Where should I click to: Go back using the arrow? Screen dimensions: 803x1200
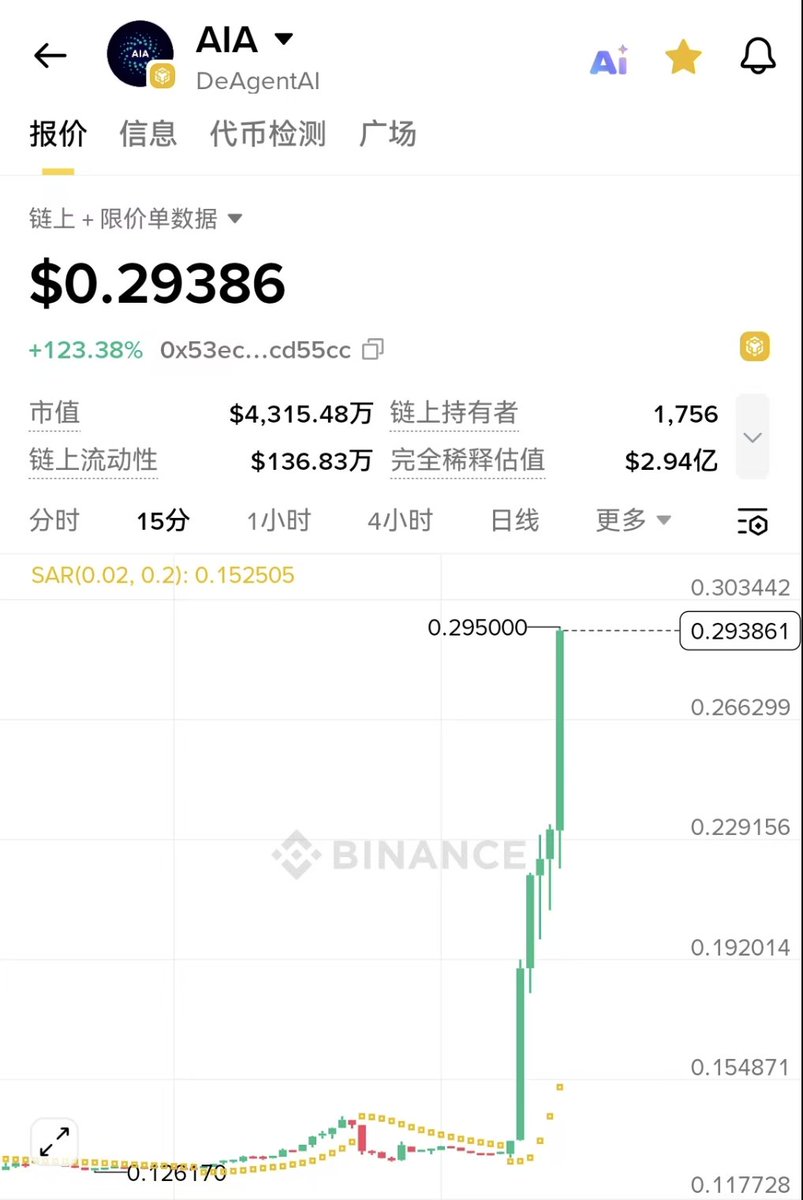(50, 56)
